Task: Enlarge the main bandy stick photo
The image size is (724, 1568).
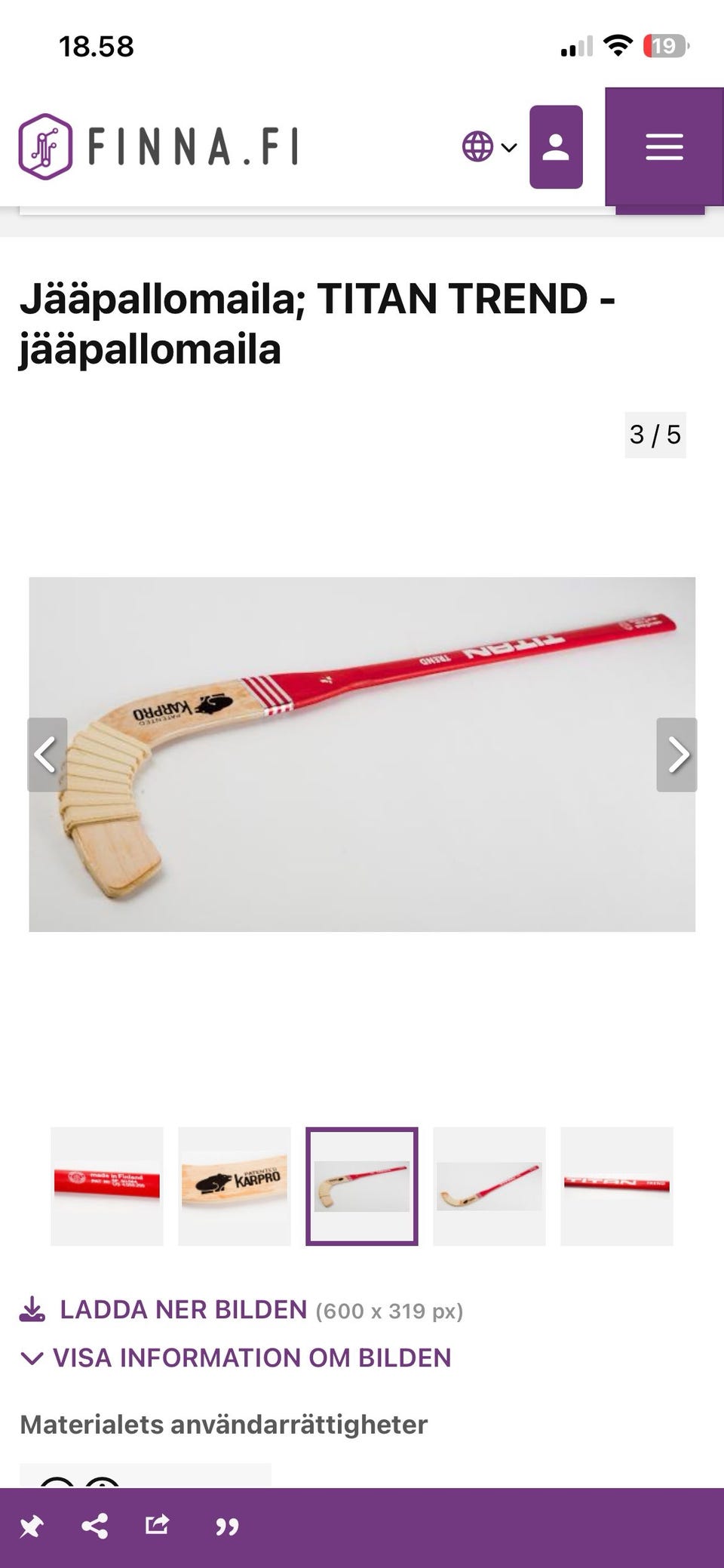Action: (x=362, y=755)
